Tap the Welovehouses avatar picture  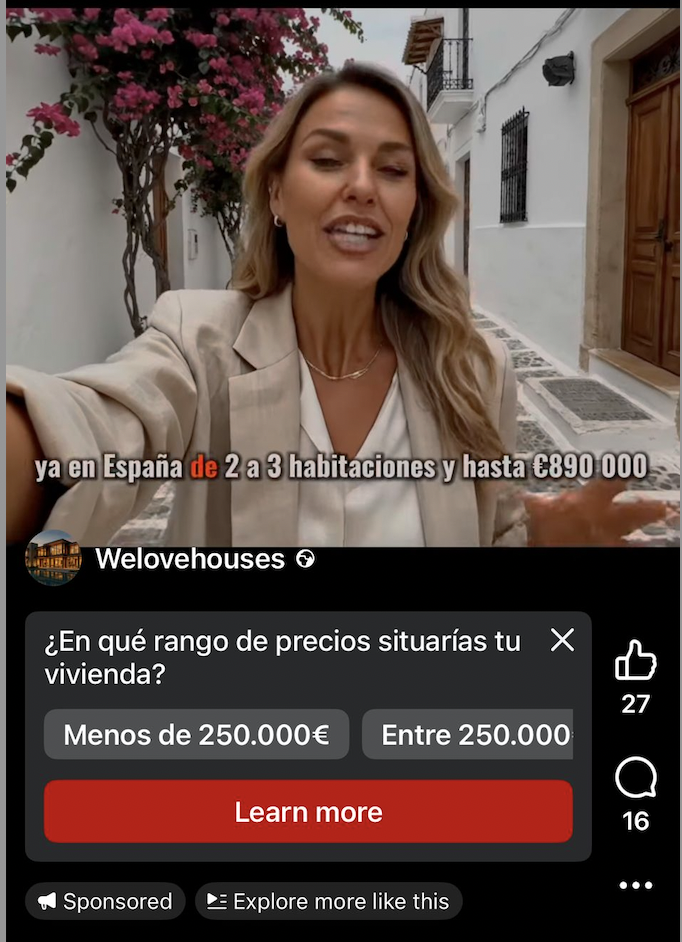click(53, 558)
